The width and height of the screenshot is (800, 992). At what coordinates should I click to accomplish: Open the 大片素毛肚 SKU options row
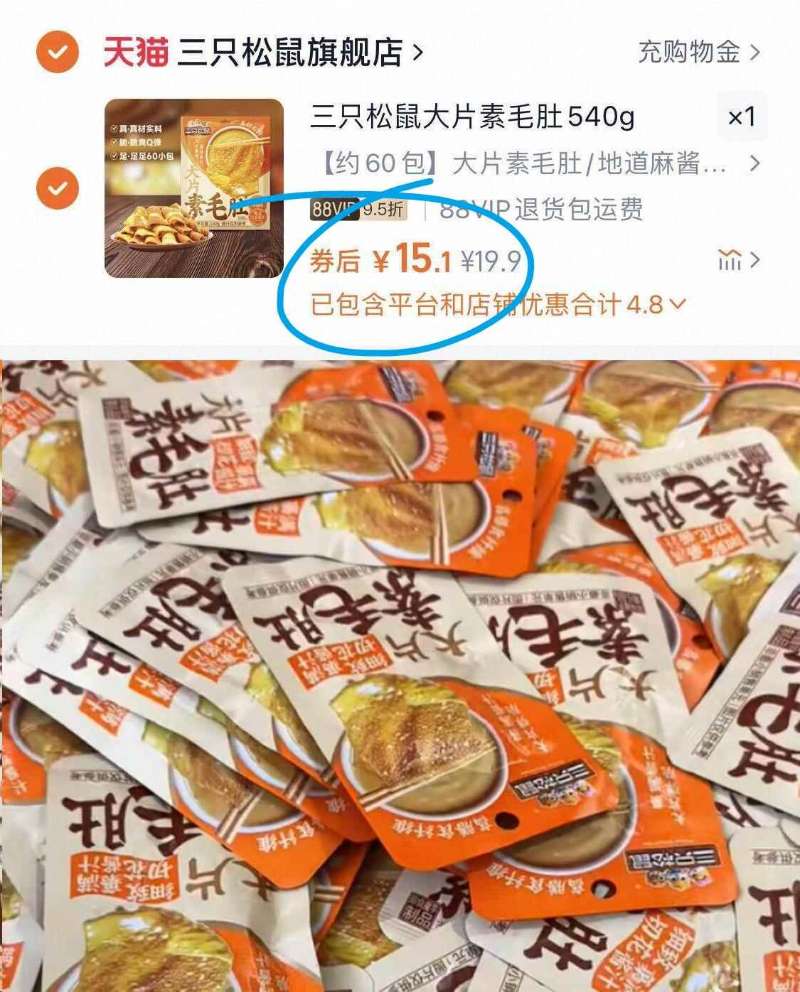(500, 162)
